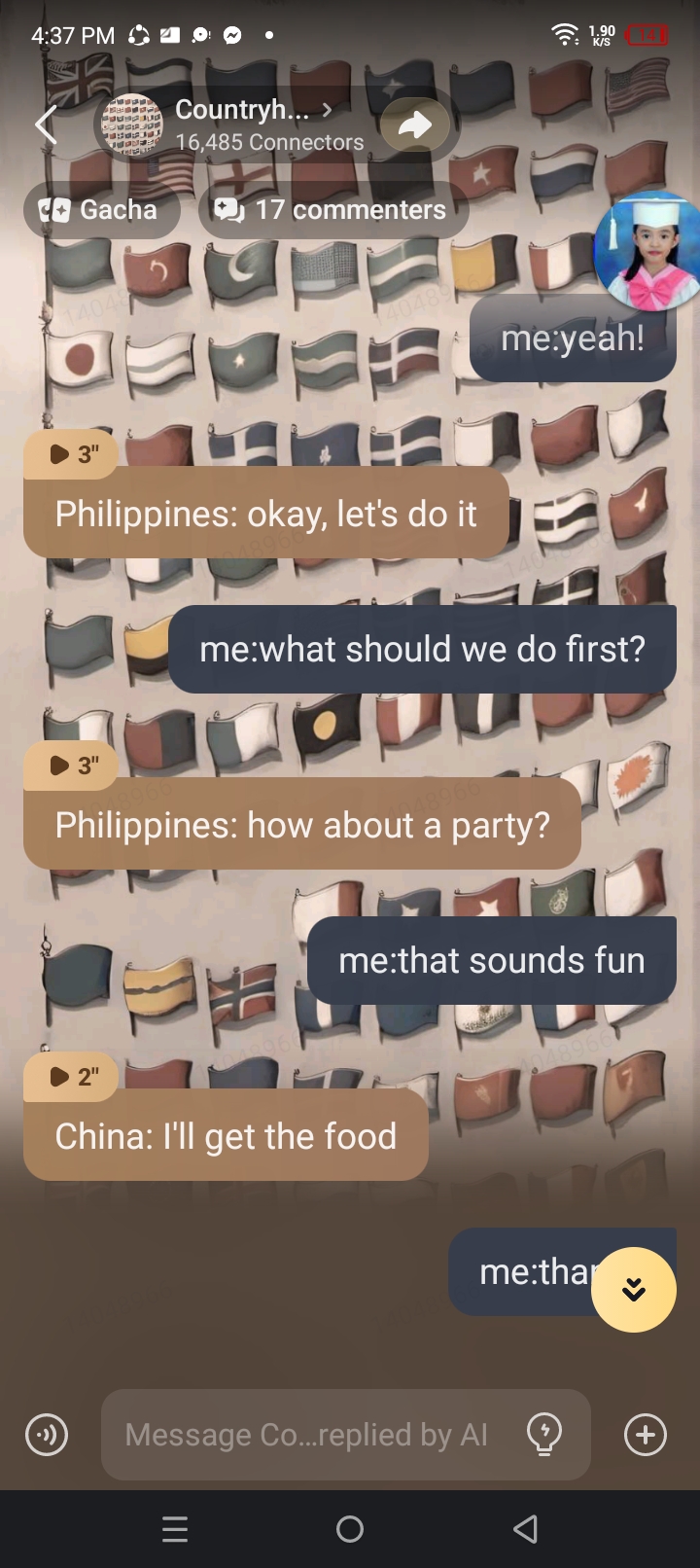The image size is (700, 1568).
Task: Jump to the latest message
Action: pyautogui.click(x=633, y=1290)
